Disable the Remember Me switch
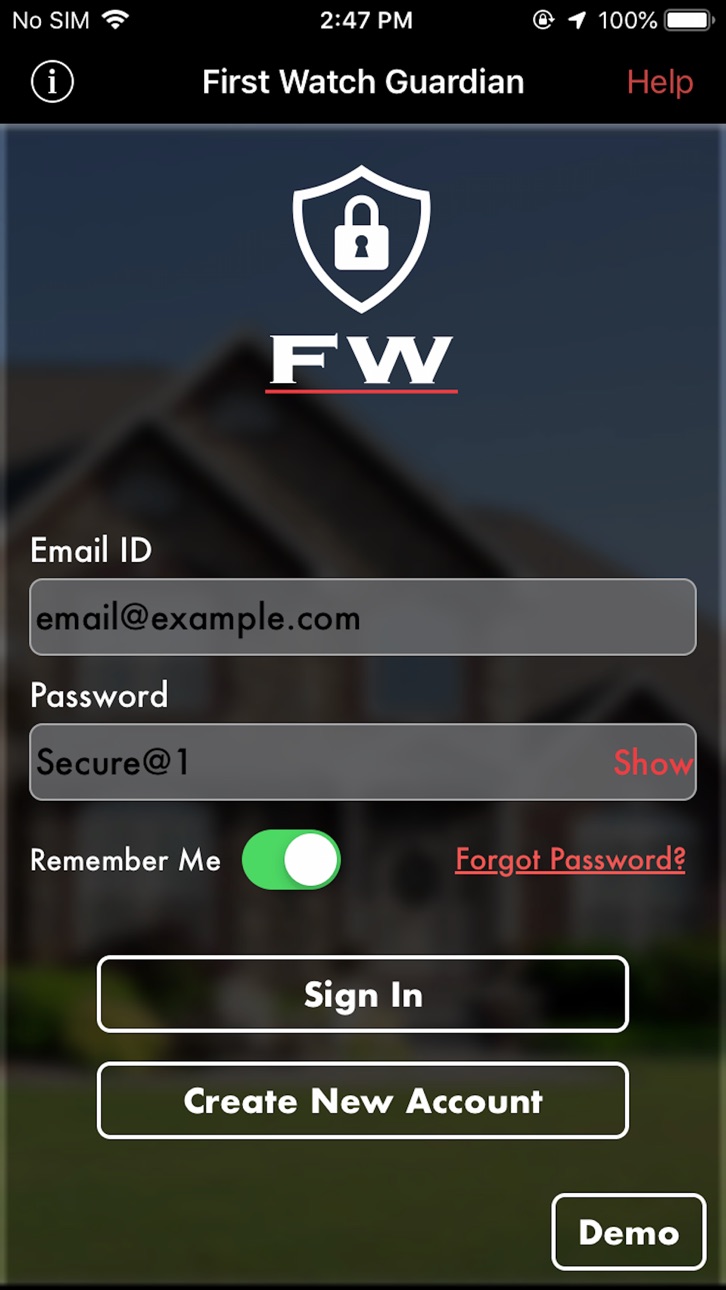Image resolution: width=726 pixels, height=1290 pixels. point(292,860)
